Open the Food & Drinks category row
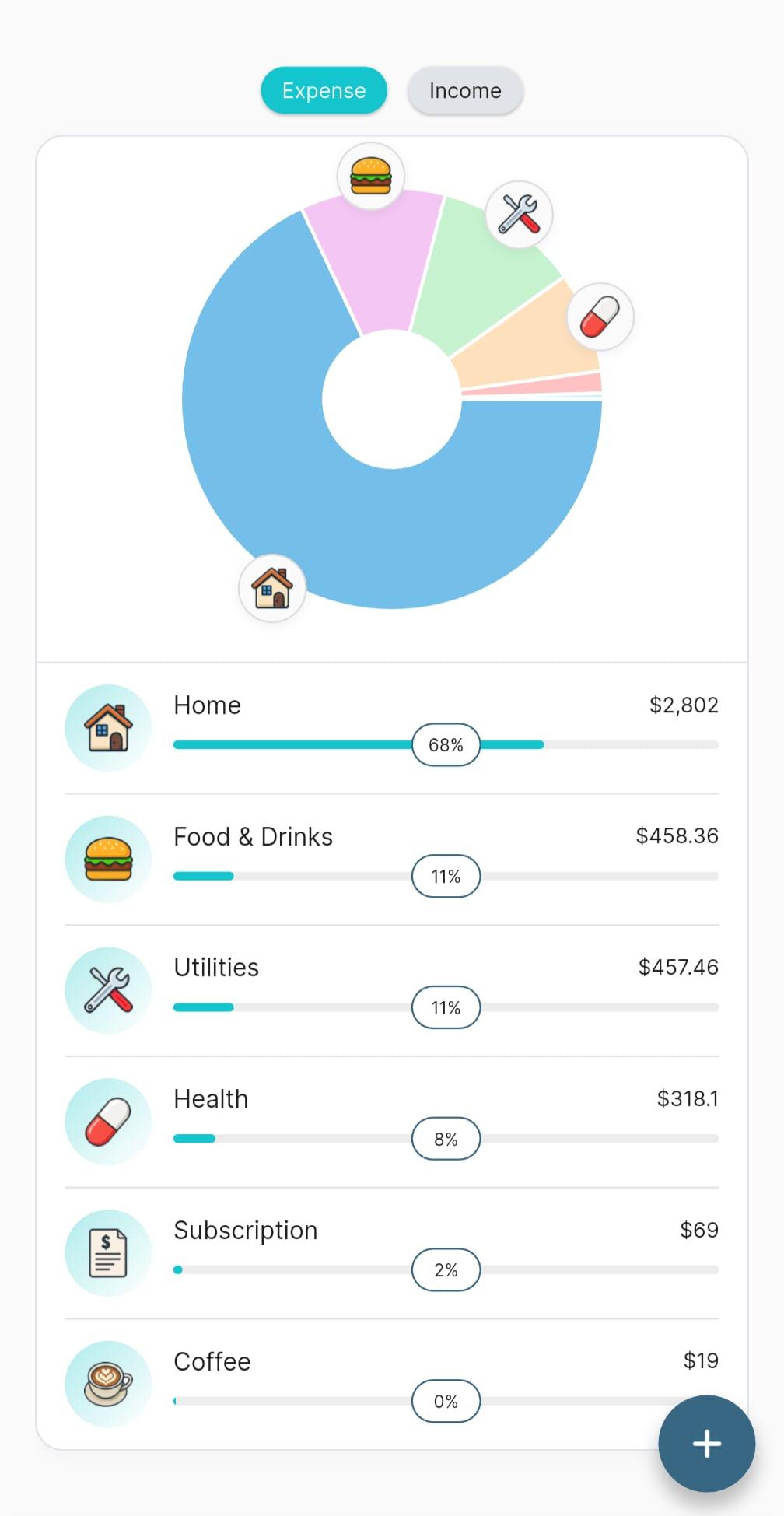Viewport: 784px width, 1516px height. [391, 859]
